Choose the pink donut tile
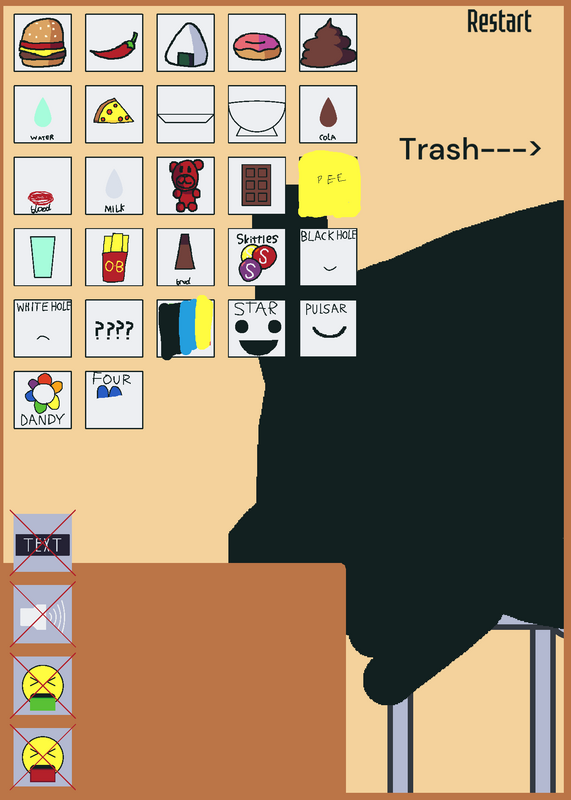Image resolution: width=571 pixels, height=800 pixels. [257, 43]
